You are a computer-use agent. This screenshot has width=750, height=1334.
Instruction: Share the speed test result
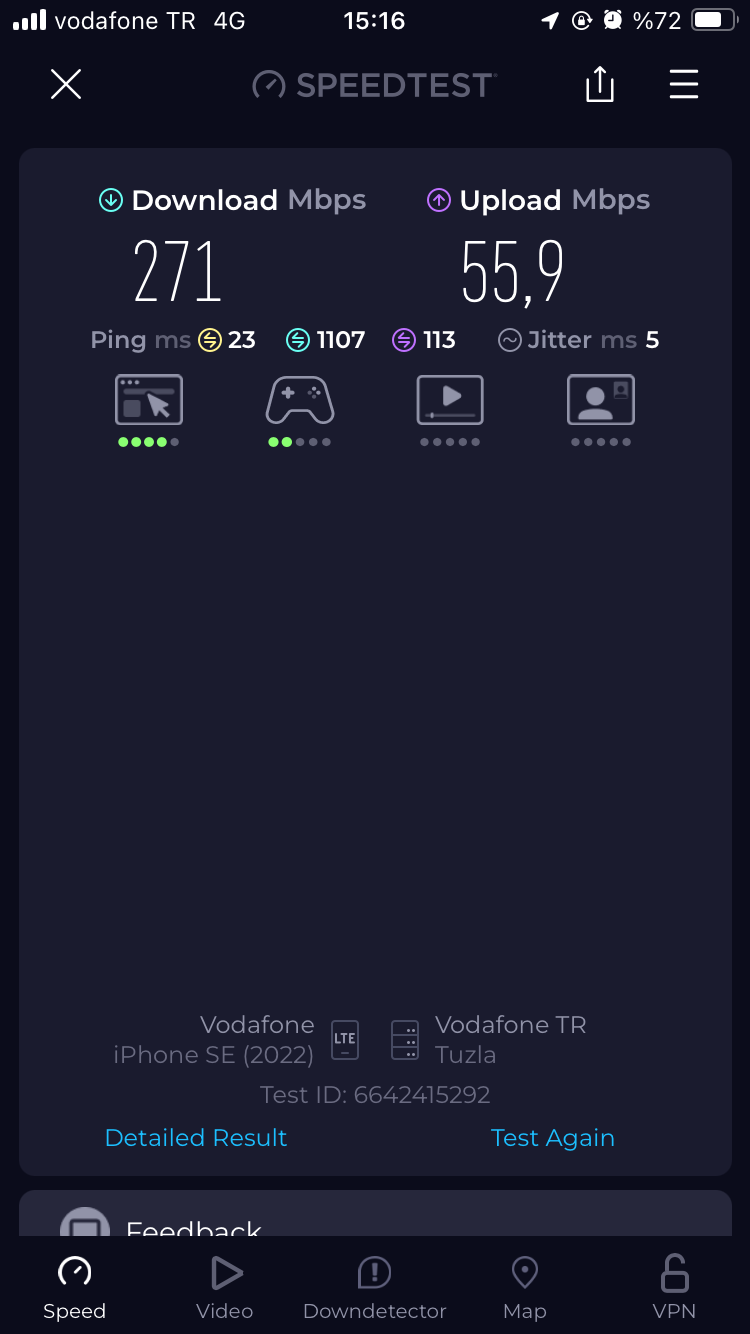click(x=599, y=84)
